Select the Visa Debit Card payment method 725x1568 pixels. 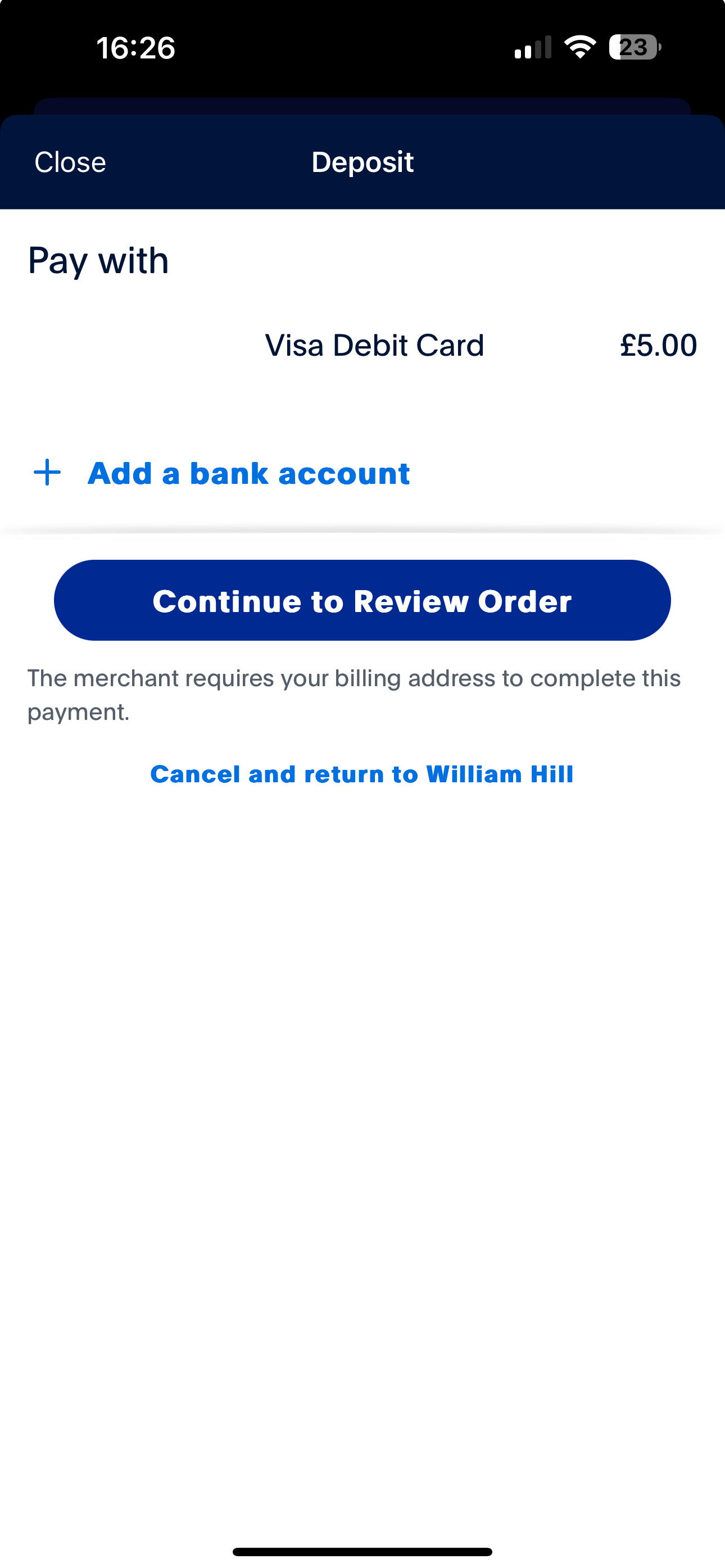coord(375,345)
